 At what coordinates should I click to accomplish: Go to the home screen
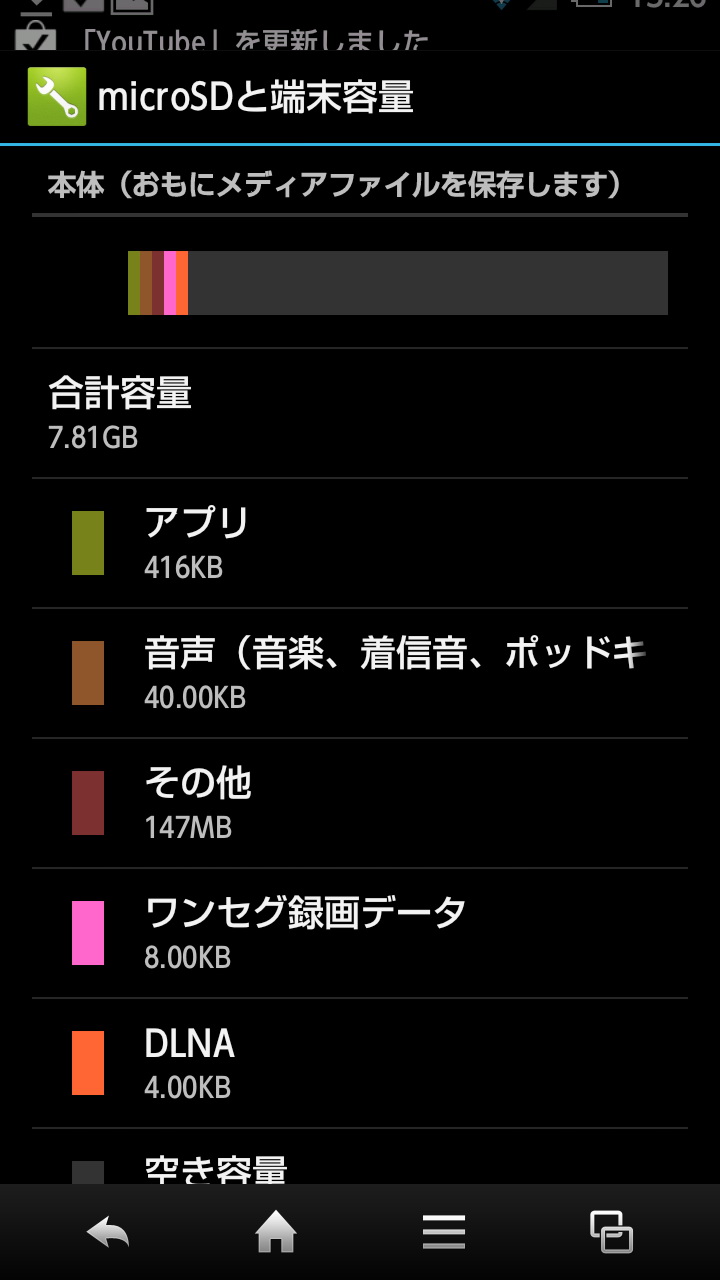[x=276, y=1232]
